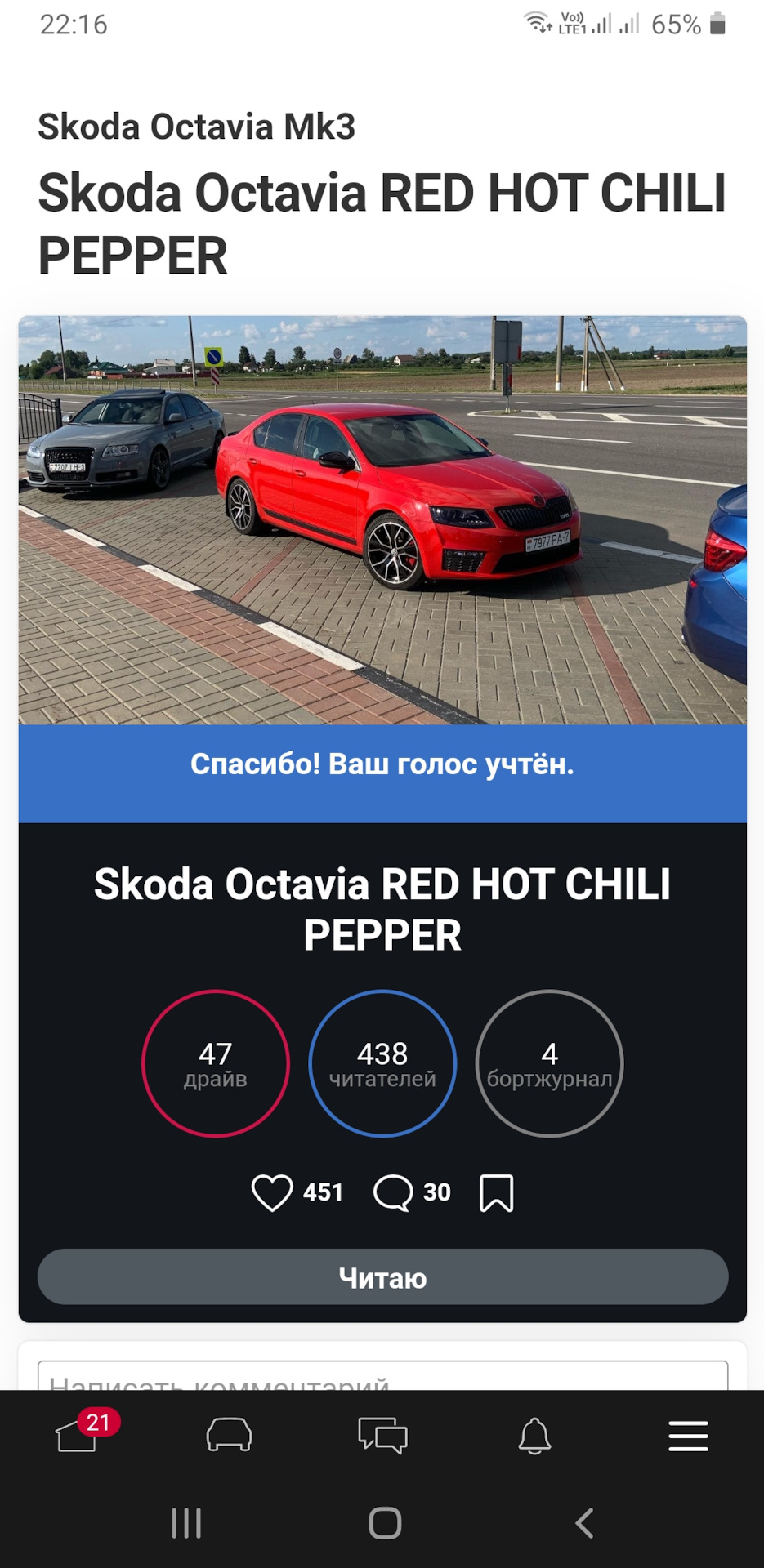
Task: Like the car with the heart icon
Action: pos(272,1192)
